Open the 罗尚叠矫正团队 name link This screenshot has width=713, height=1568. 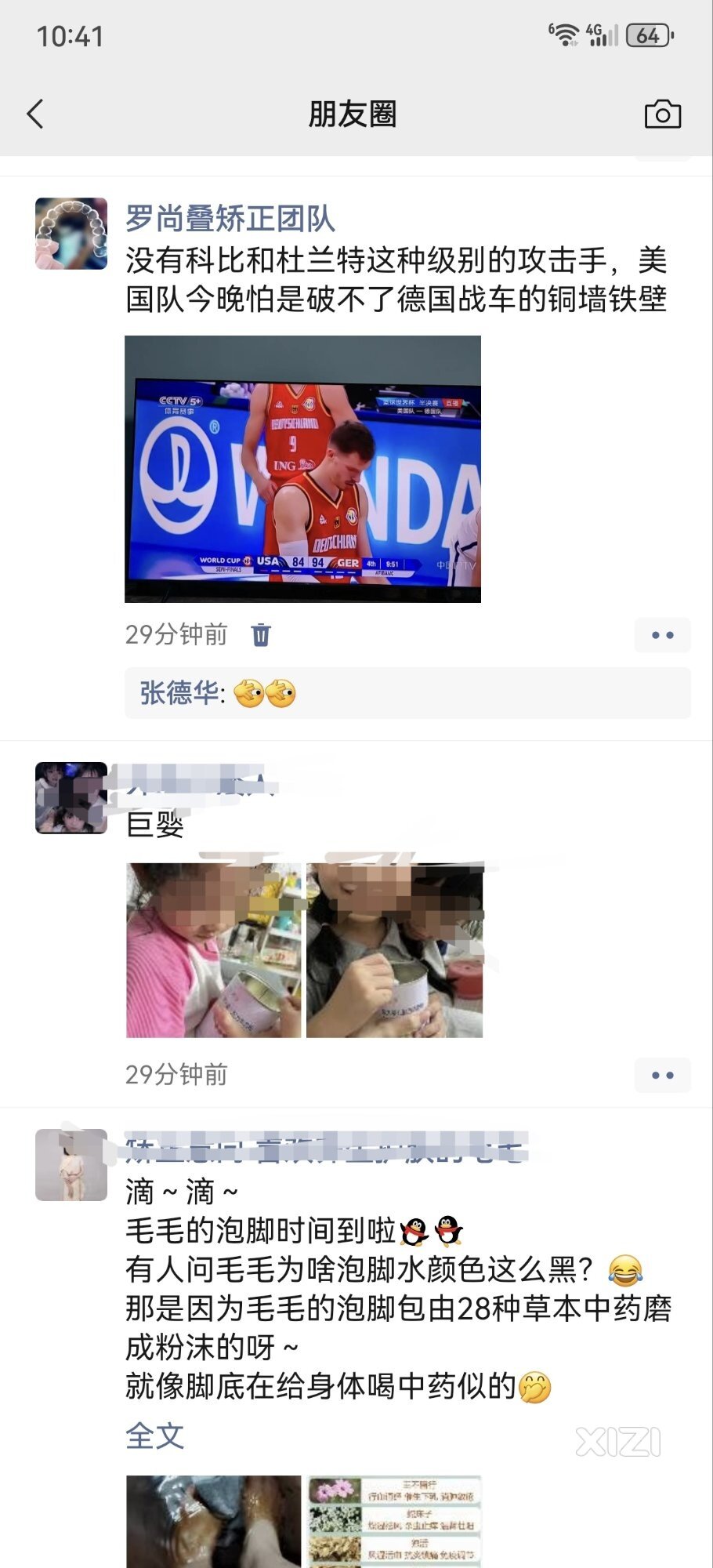tap(230, 219)
